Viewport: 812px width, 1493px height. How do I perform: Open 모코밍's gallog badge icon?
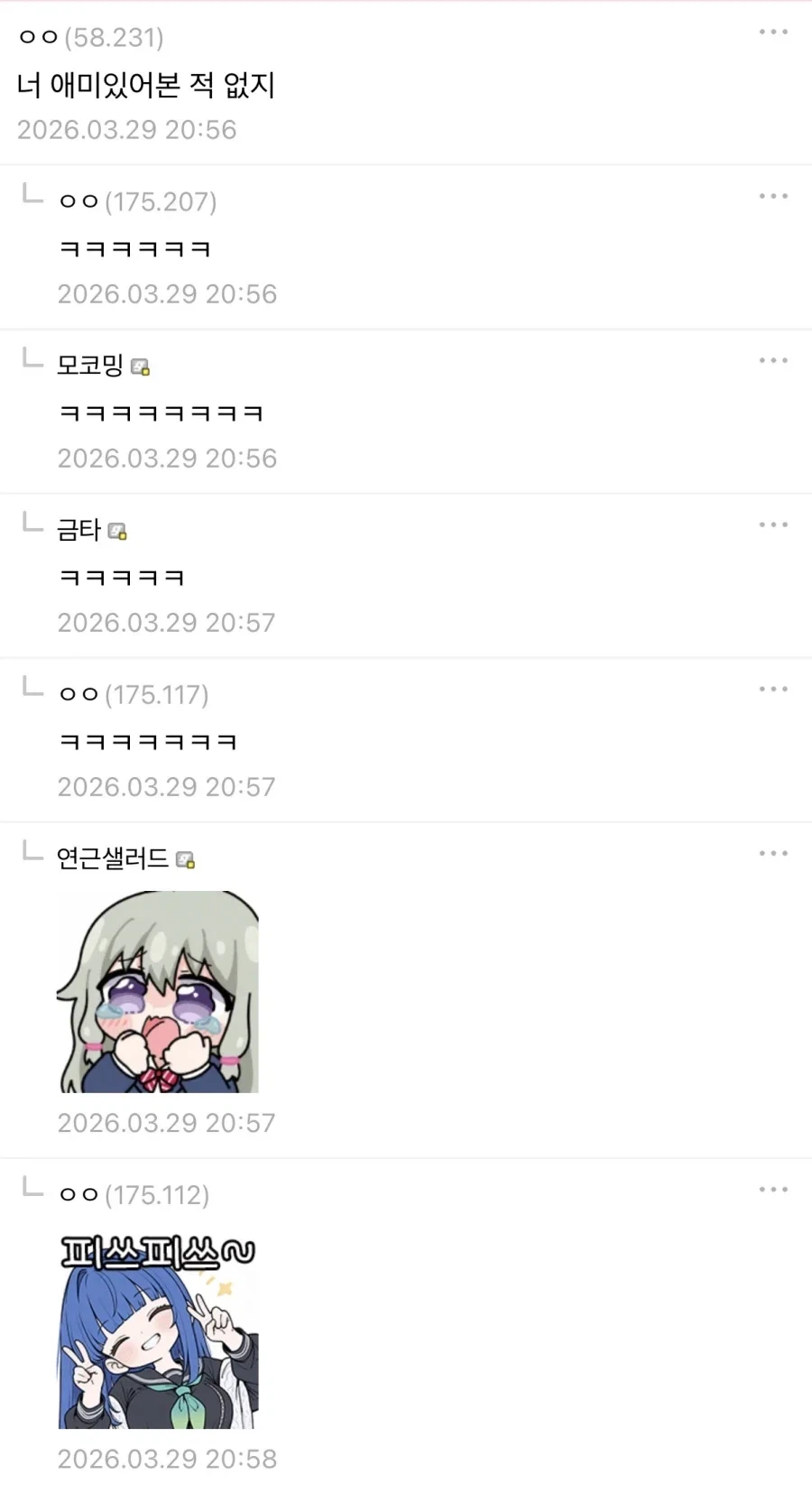(142, 366)
